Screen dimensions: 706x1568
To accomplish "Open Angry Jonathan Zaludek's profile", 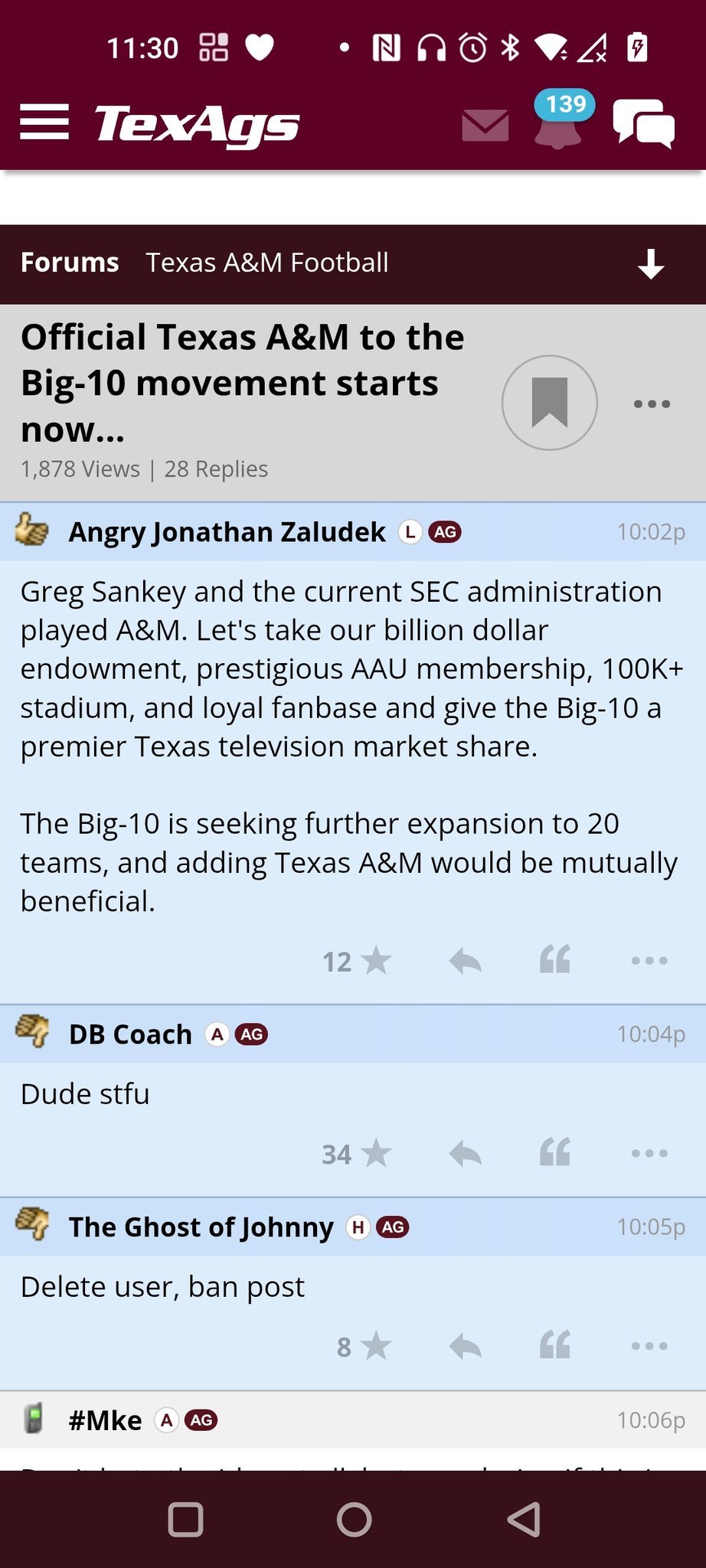I will pyautogui.click(x=227, y=532).
